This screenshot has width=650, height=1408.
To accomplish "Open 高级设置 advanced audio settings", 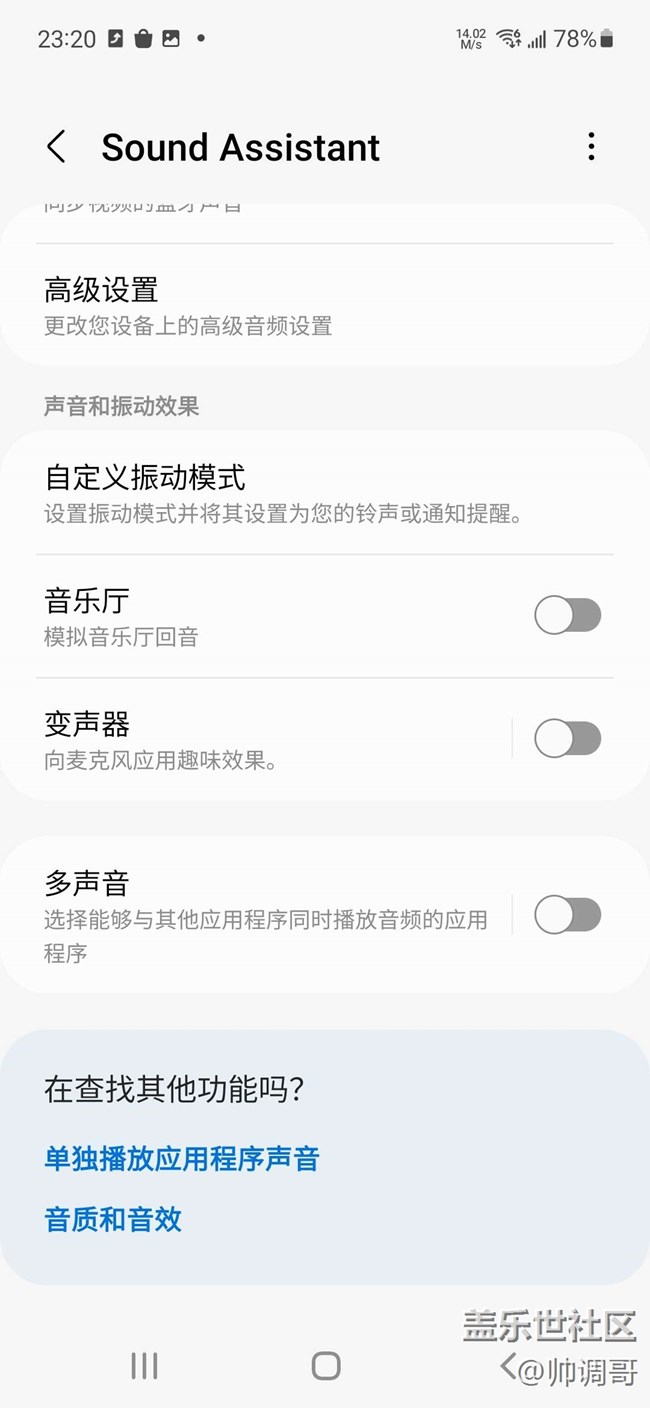I will pyautogui.click(x=325, y=305).
